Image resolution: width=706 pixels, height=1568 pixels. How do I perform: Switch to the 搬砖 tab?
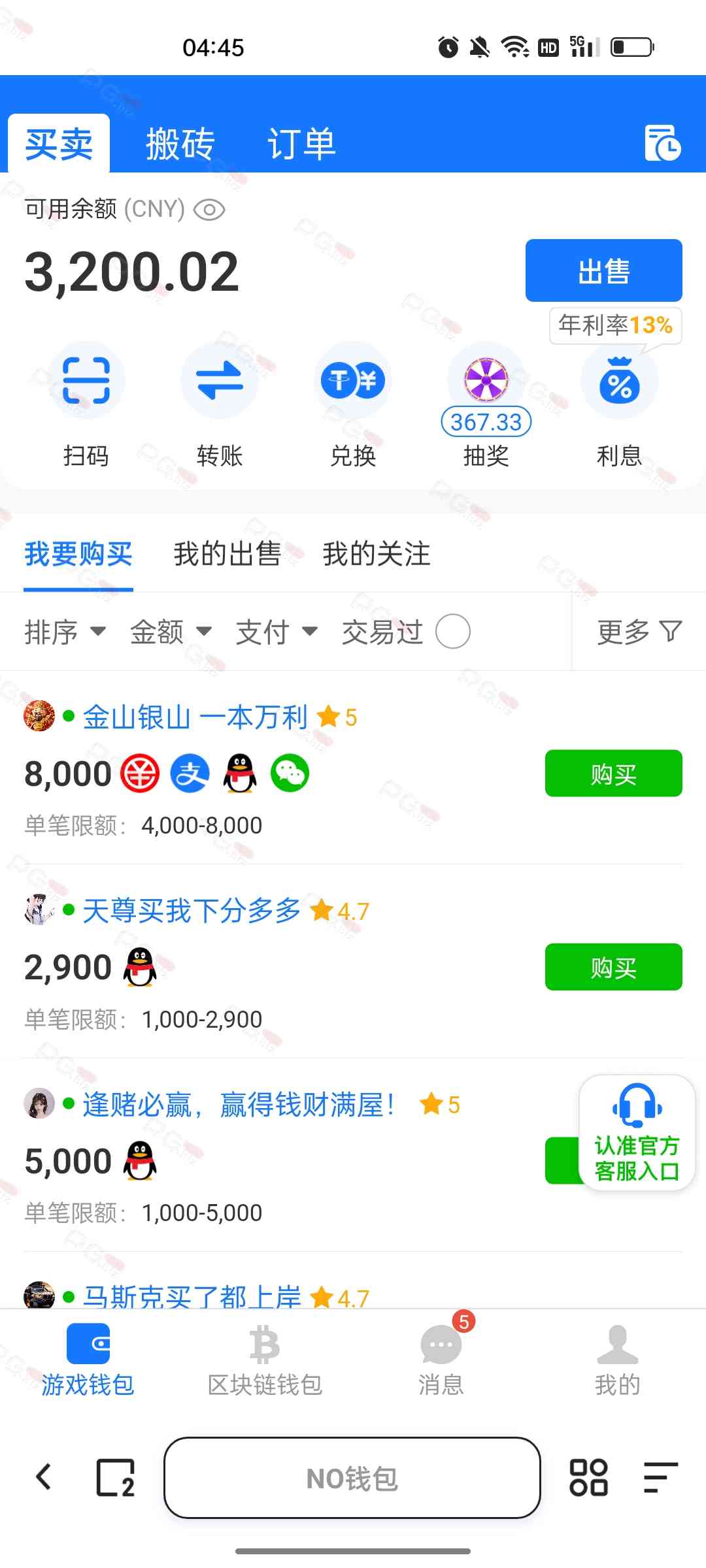[x=180, y=144]
